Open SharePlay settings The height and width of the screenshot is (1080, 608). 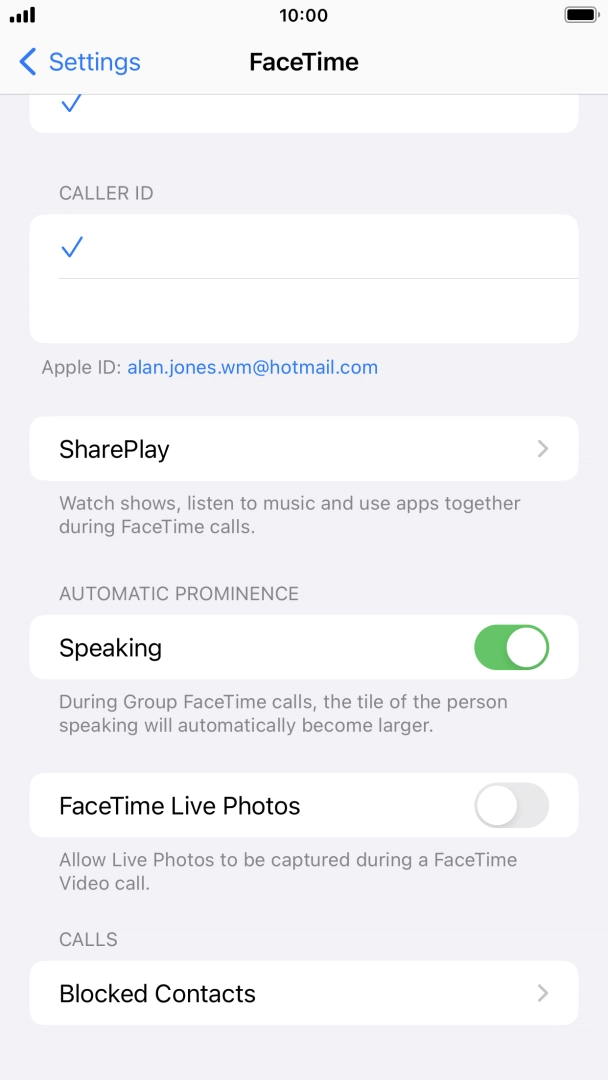click(x=303, y=449)
